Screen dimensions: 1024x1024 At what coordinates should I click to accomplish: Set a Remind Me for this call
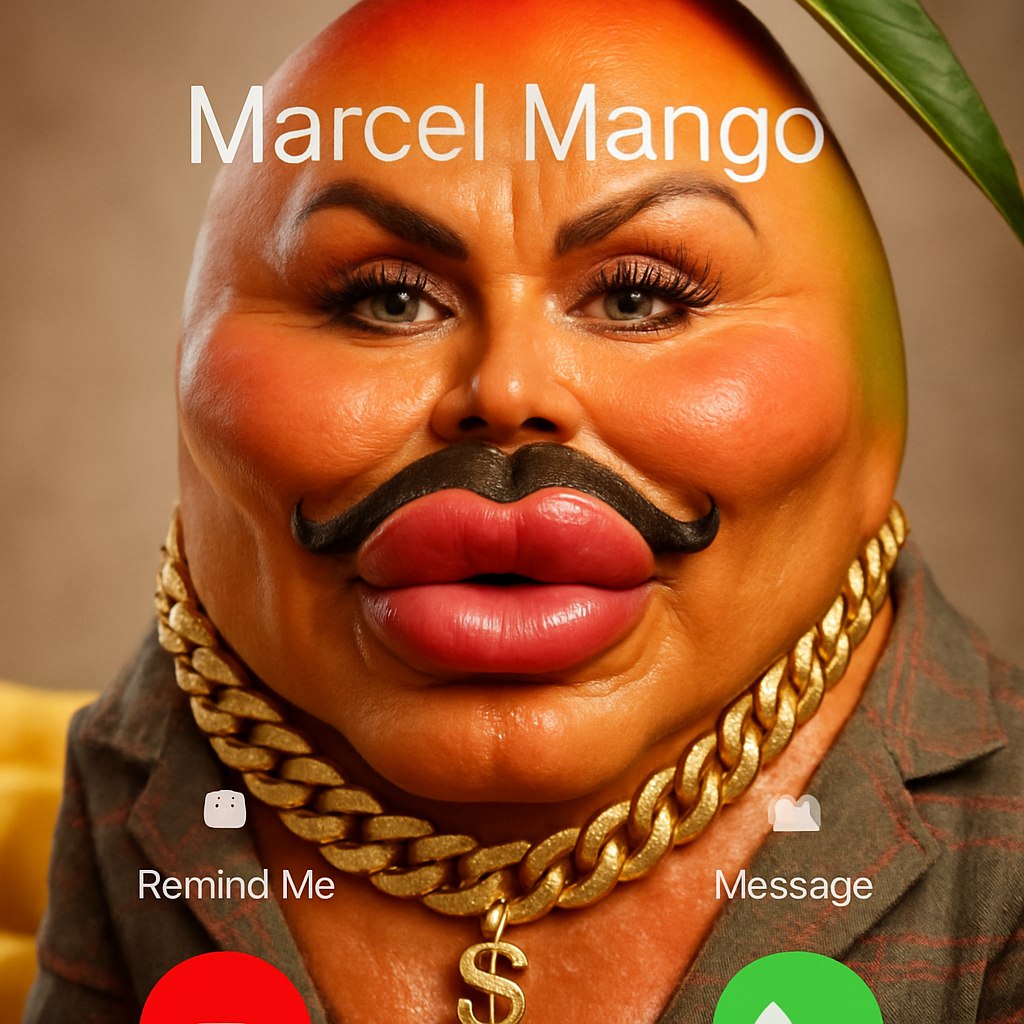pyautogui.click(x=226, y=810)
